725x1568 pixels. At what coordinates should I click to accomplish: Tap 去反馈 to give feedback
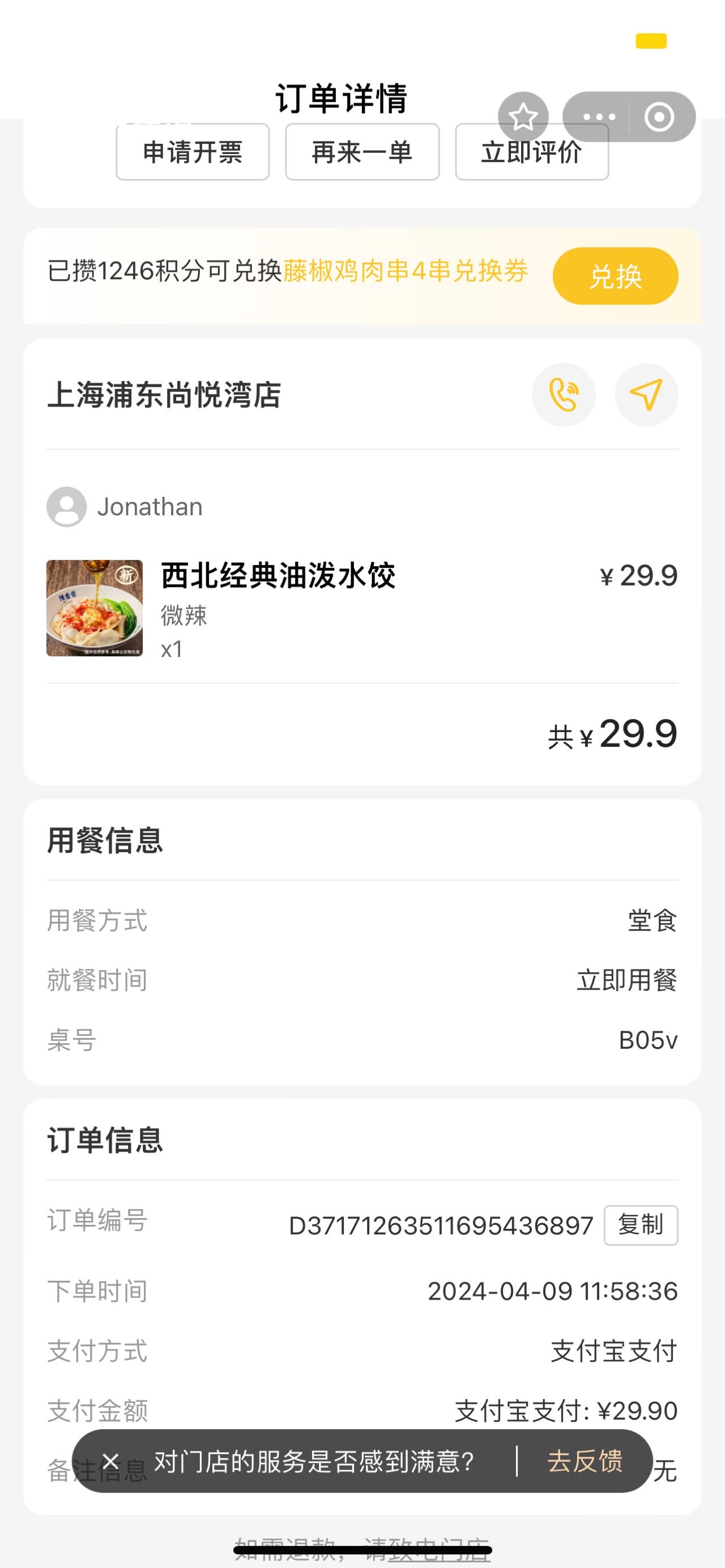click(585, 1461)
